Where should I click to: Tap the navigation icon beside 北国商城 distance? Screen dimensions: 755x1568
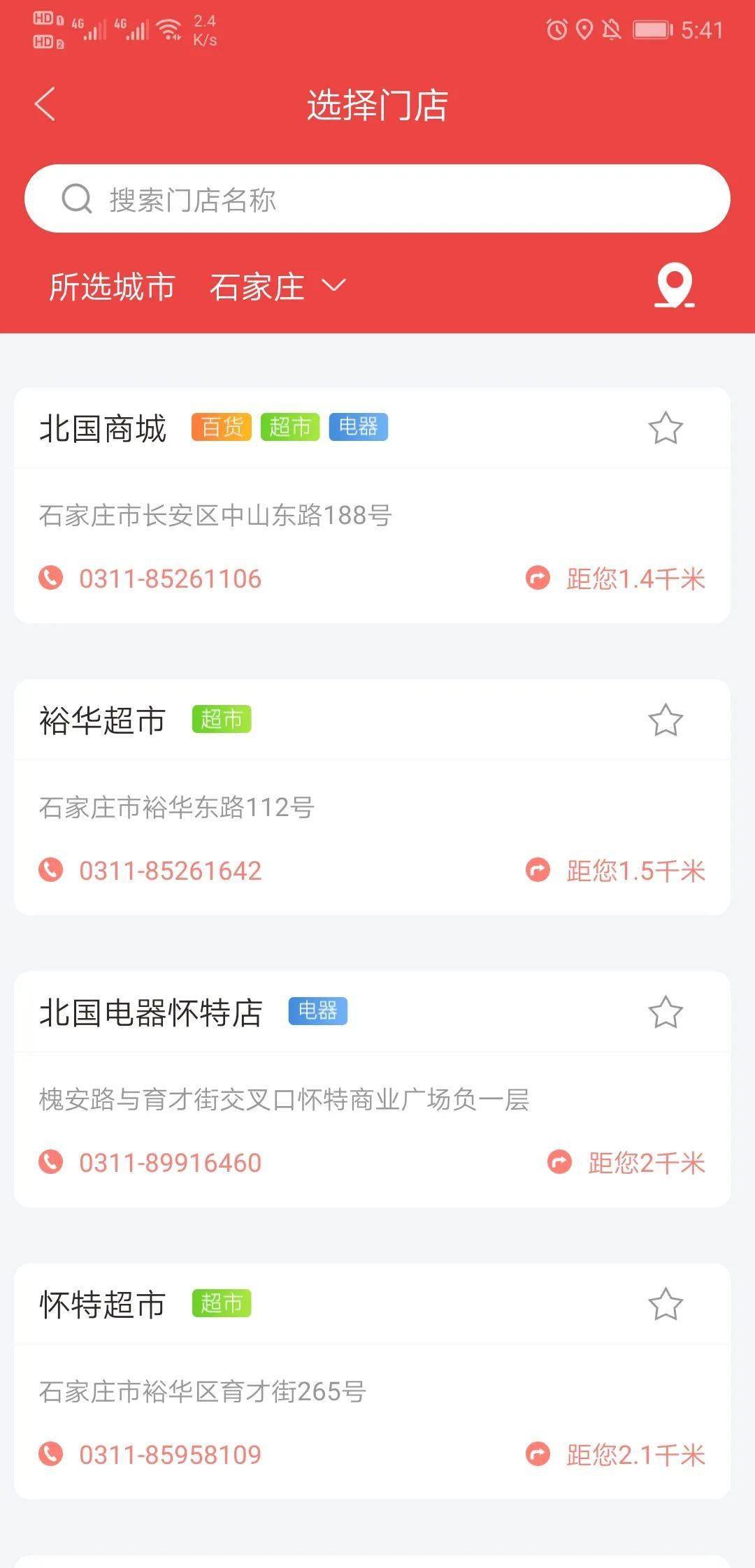(x=538, y=579)
